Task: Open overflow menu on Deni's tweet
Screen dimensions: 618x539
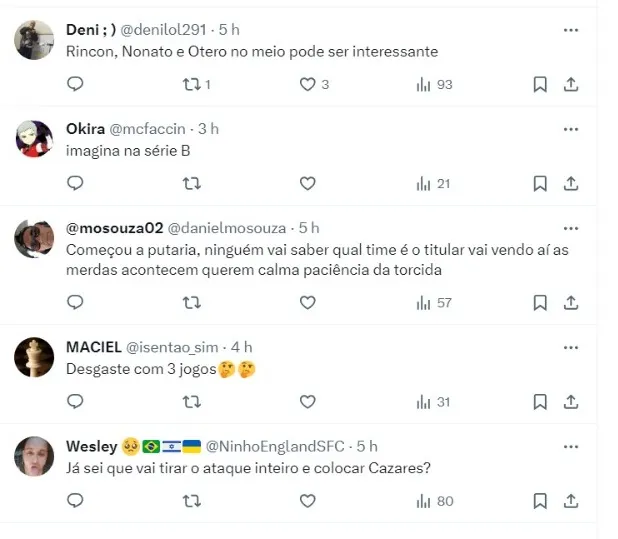Action: coord(571,30)
